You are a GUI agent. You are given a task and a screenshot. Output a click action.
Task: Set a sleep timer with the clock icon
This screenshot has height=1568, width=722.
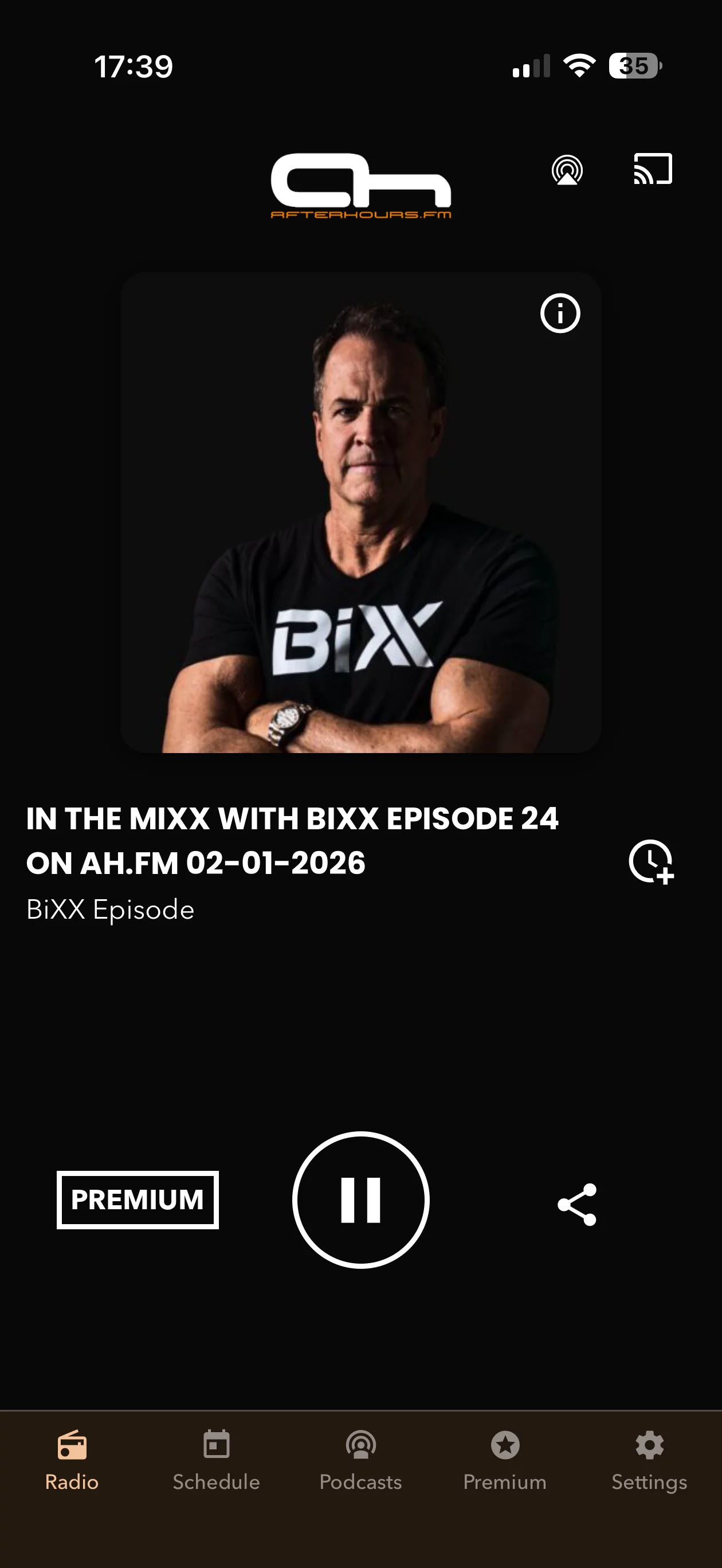pos(651,861)
